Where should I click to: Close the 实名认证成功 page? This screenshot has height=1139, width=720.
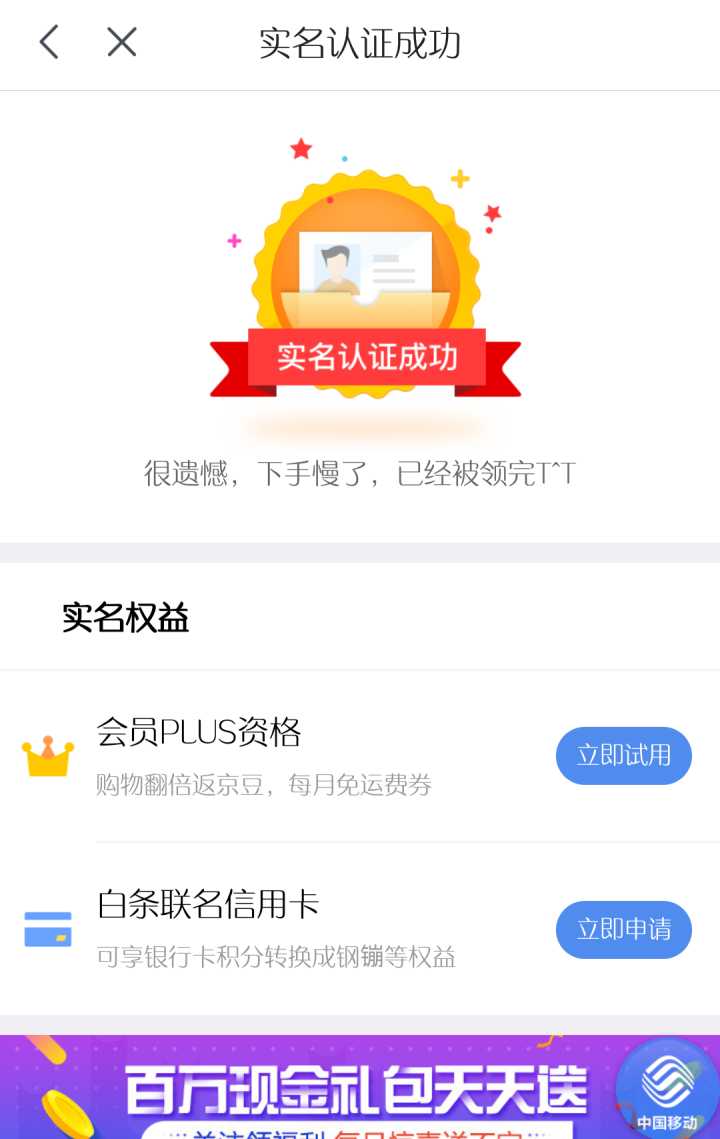[122, 43]
